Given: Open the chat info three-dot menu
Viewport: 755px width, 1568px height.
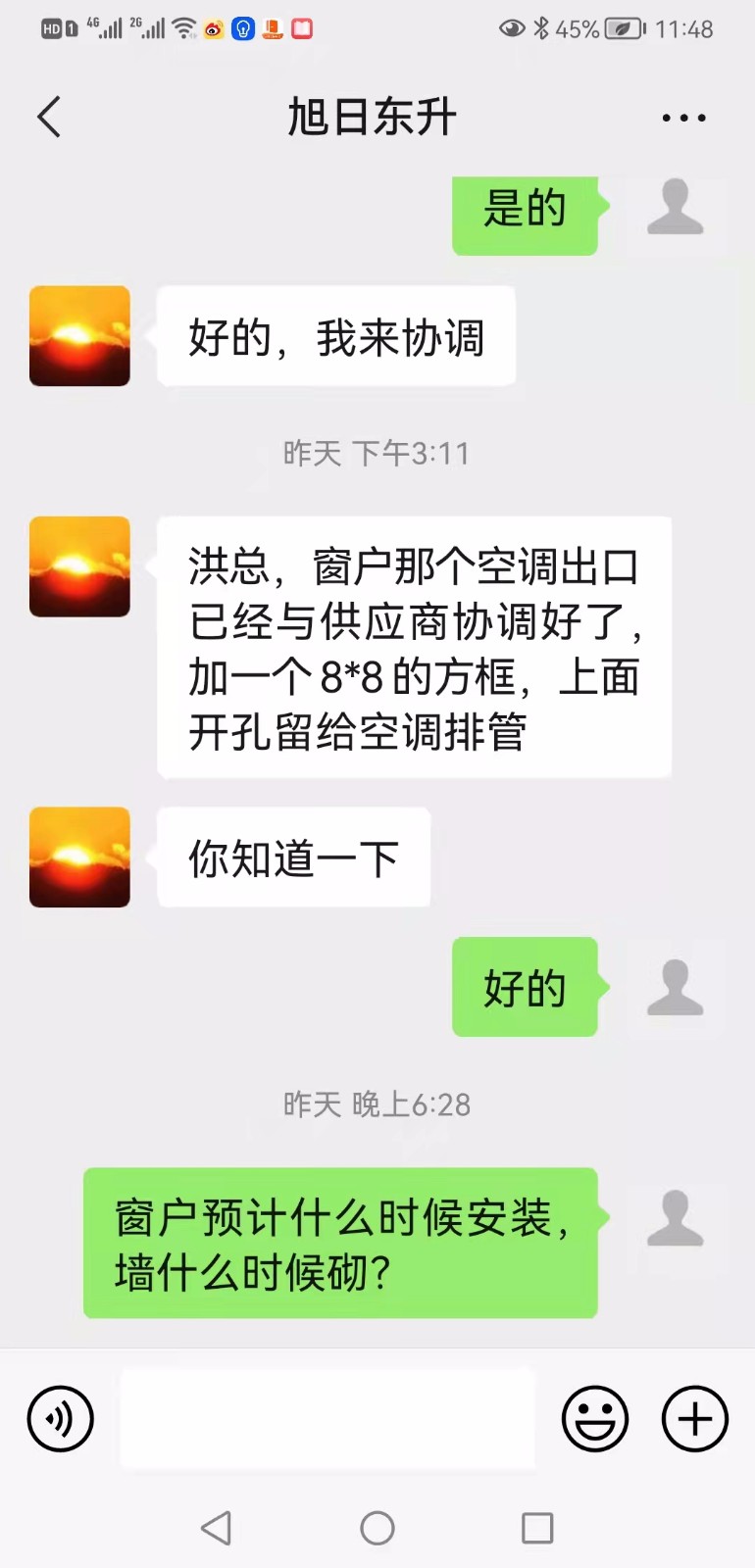Looking at the screenshot, I should (683, 118).
